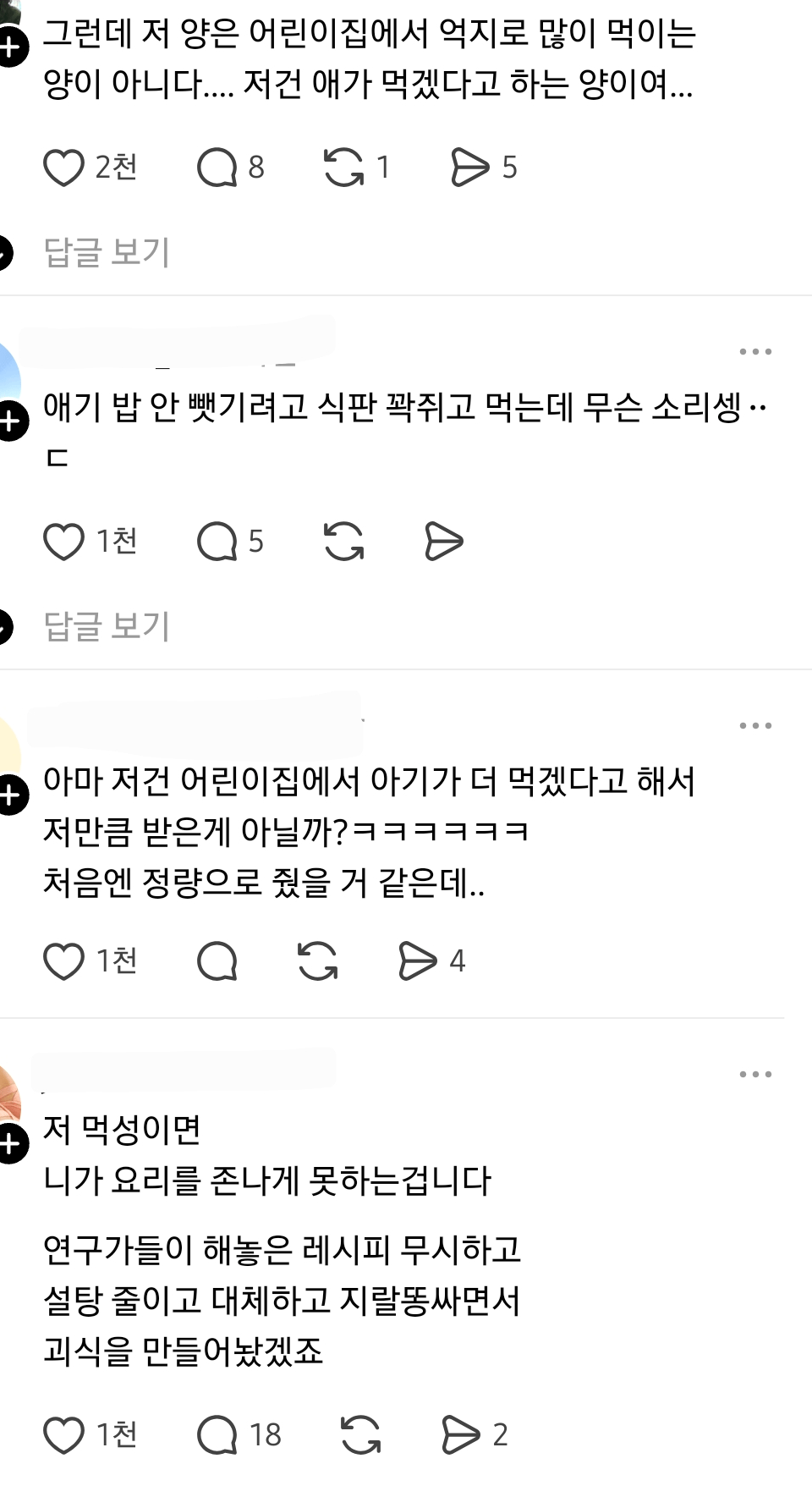Screen dimensions: 812x1486
Task: Like the comment starting with 그런데 저 양은
Action: coord(64,168)
